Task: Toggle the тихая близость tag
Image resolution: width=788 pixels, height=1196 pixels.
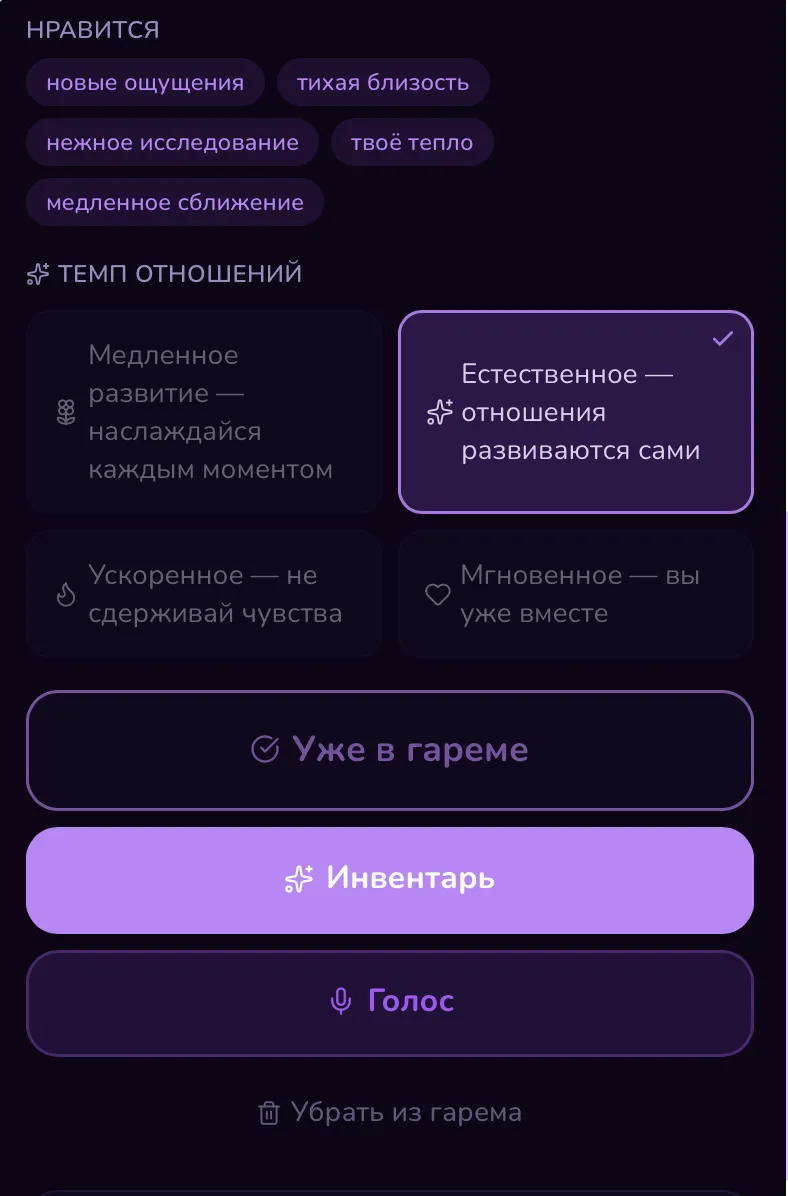Action: click(x=386, y=82)
